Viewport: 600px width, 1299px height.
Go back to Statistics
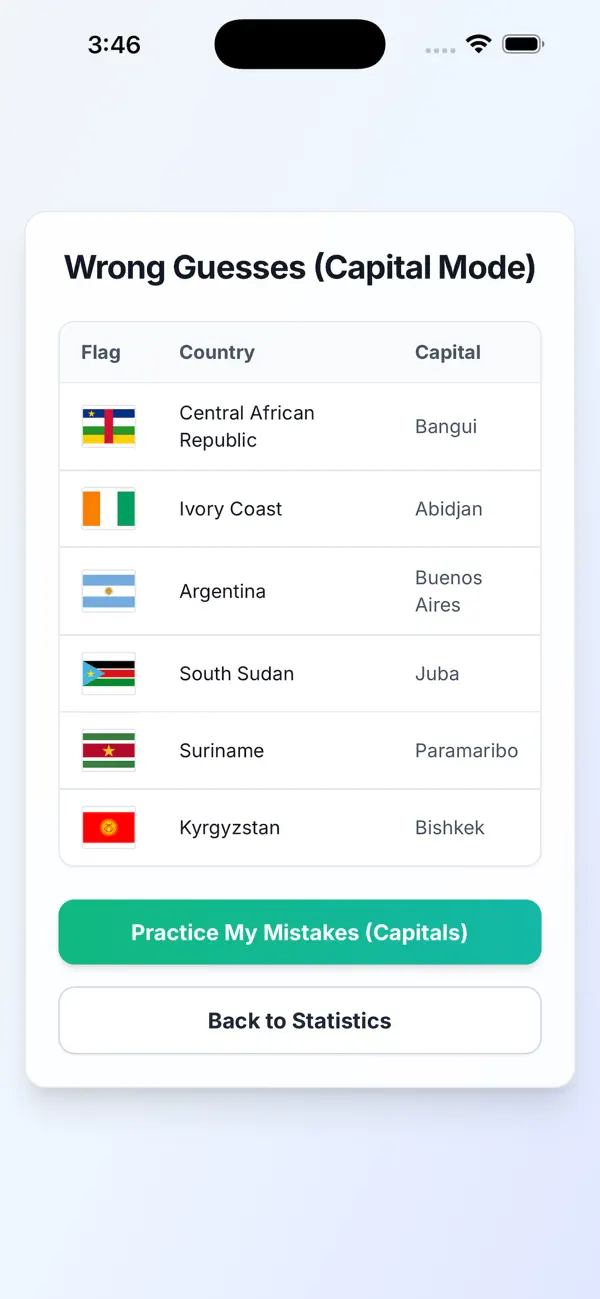tap(300, 1020)
